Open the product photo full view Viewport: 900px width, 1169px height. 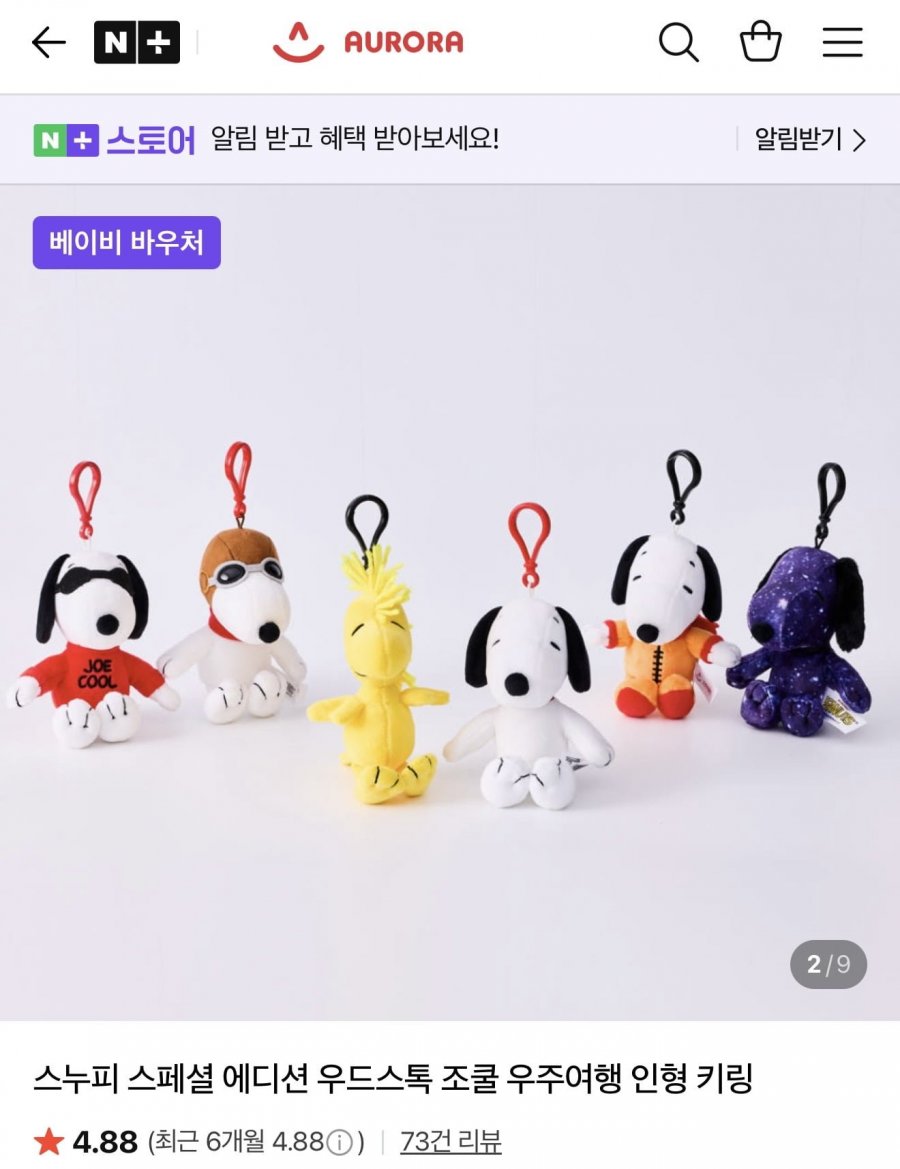[450, 620]
